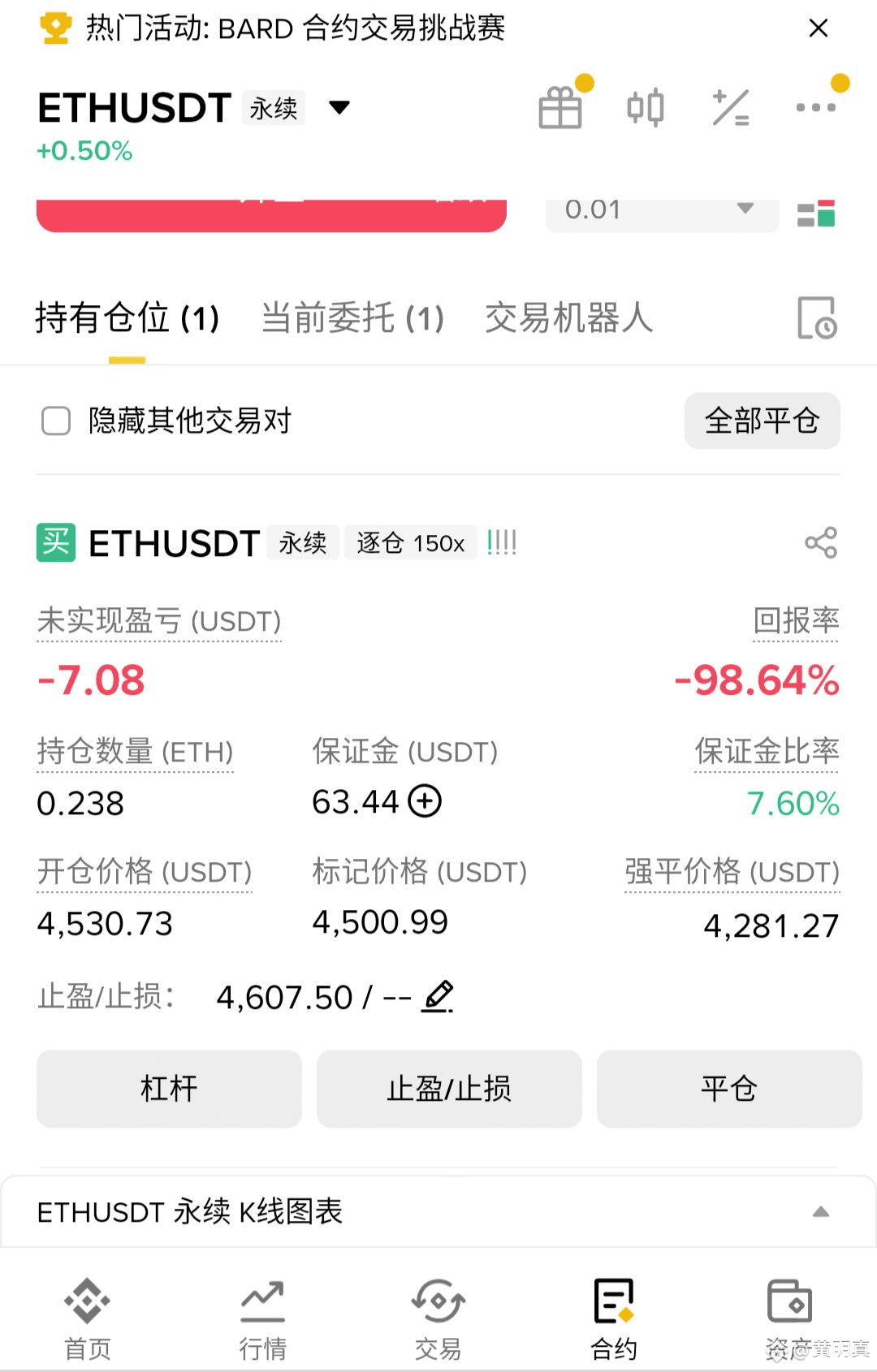Go to the 首页 tab

pos(88,1318)
